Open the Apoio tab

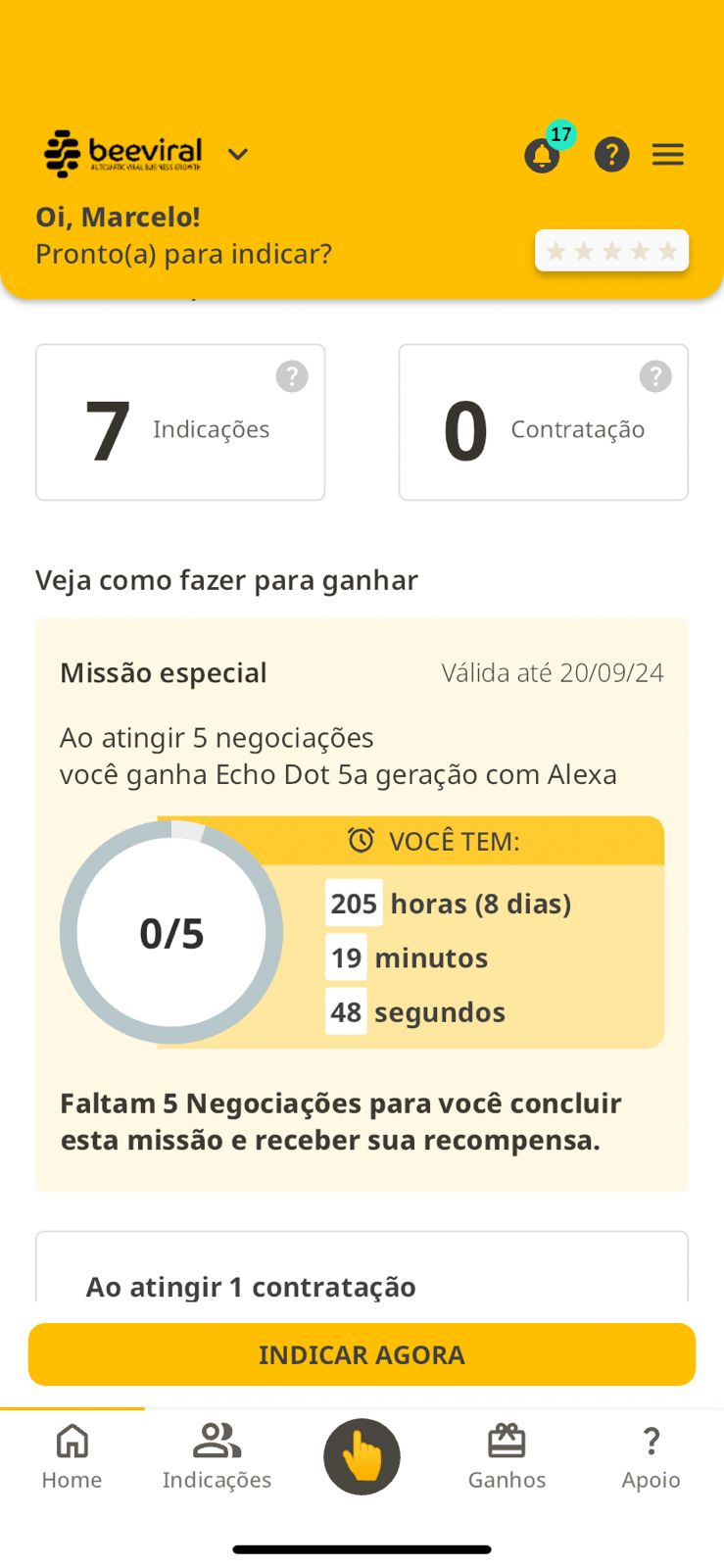[x=651, y=1456]
